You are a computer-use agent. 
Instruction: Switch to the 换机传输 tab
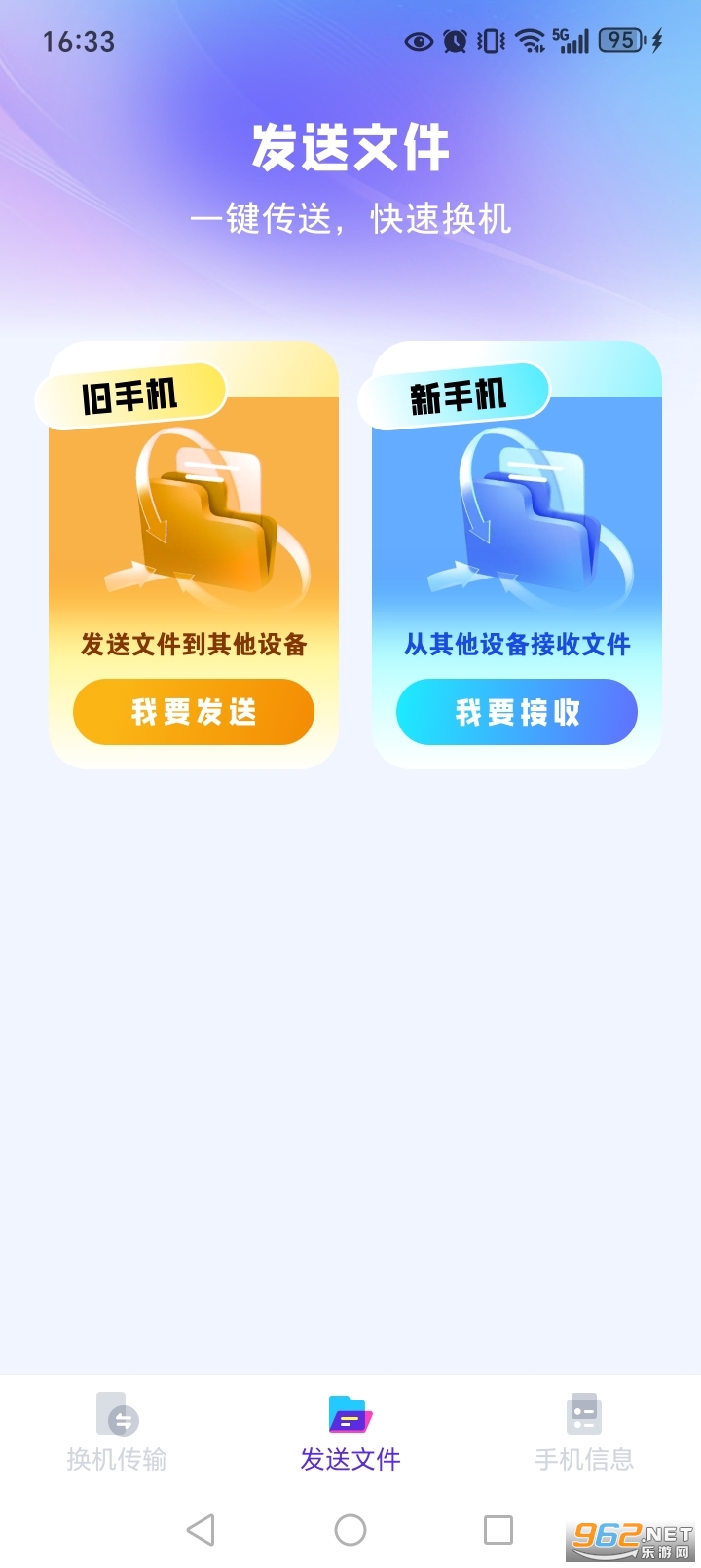coord(119,1458)
